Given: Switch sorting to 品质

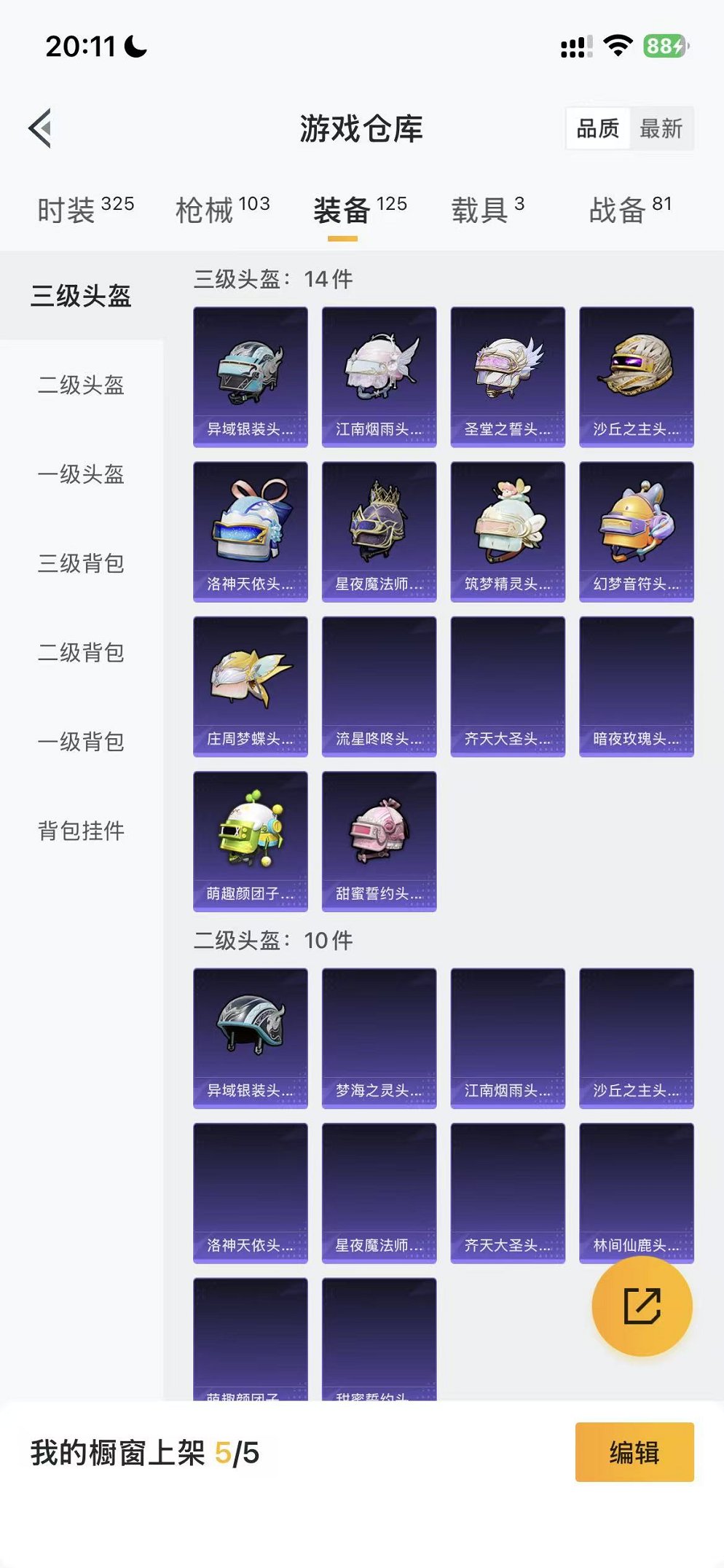Looking at the screenshot, I should (x=599, y=130).
